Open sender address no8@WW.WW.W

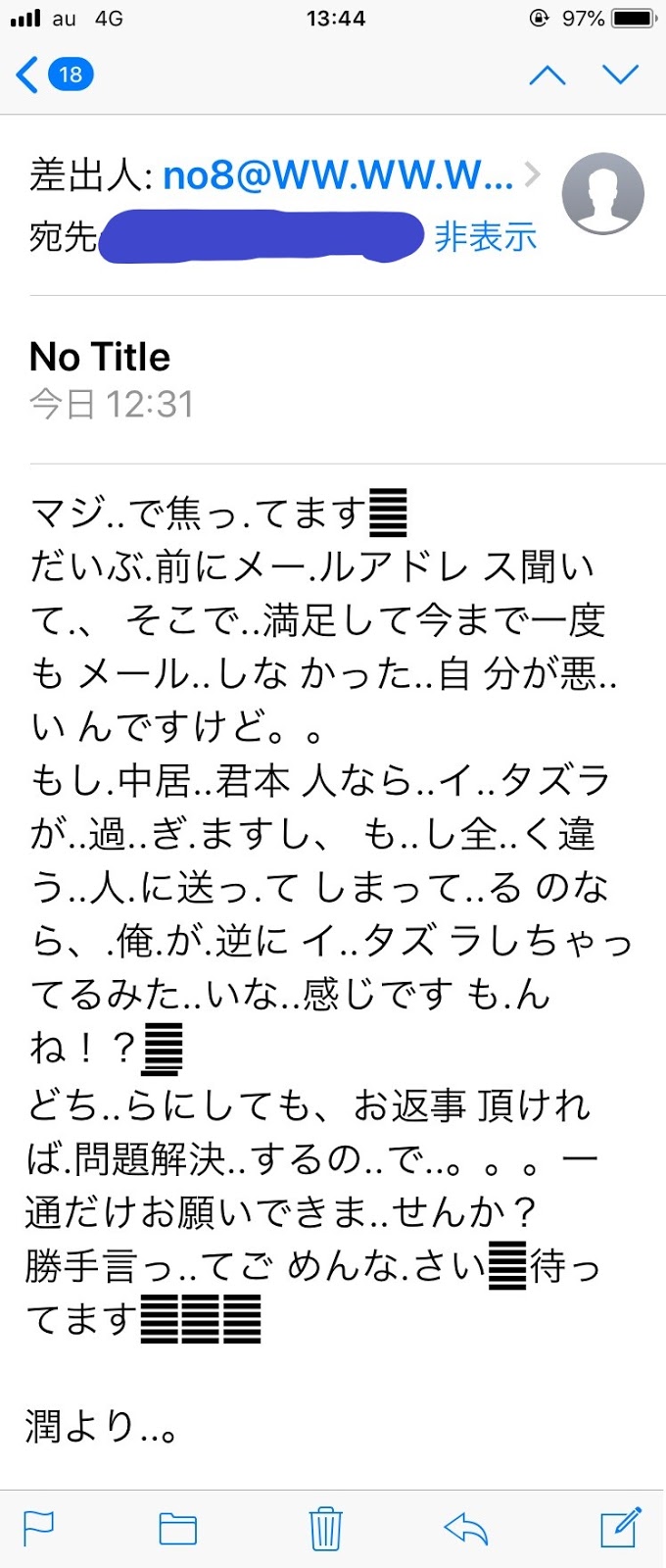(x=337, y=175)
